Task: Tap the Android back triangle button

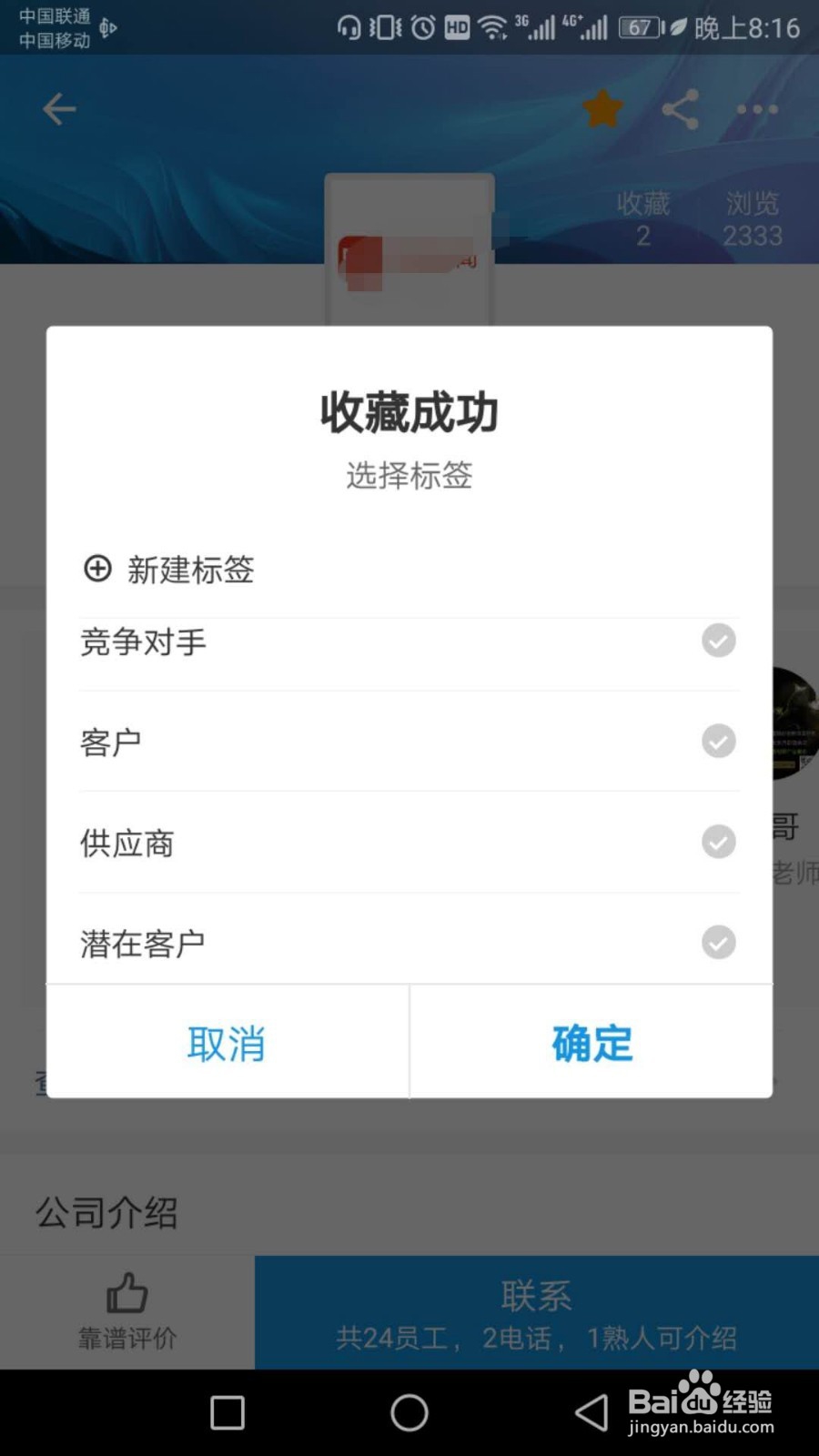Action: (x=590, y=1413)
